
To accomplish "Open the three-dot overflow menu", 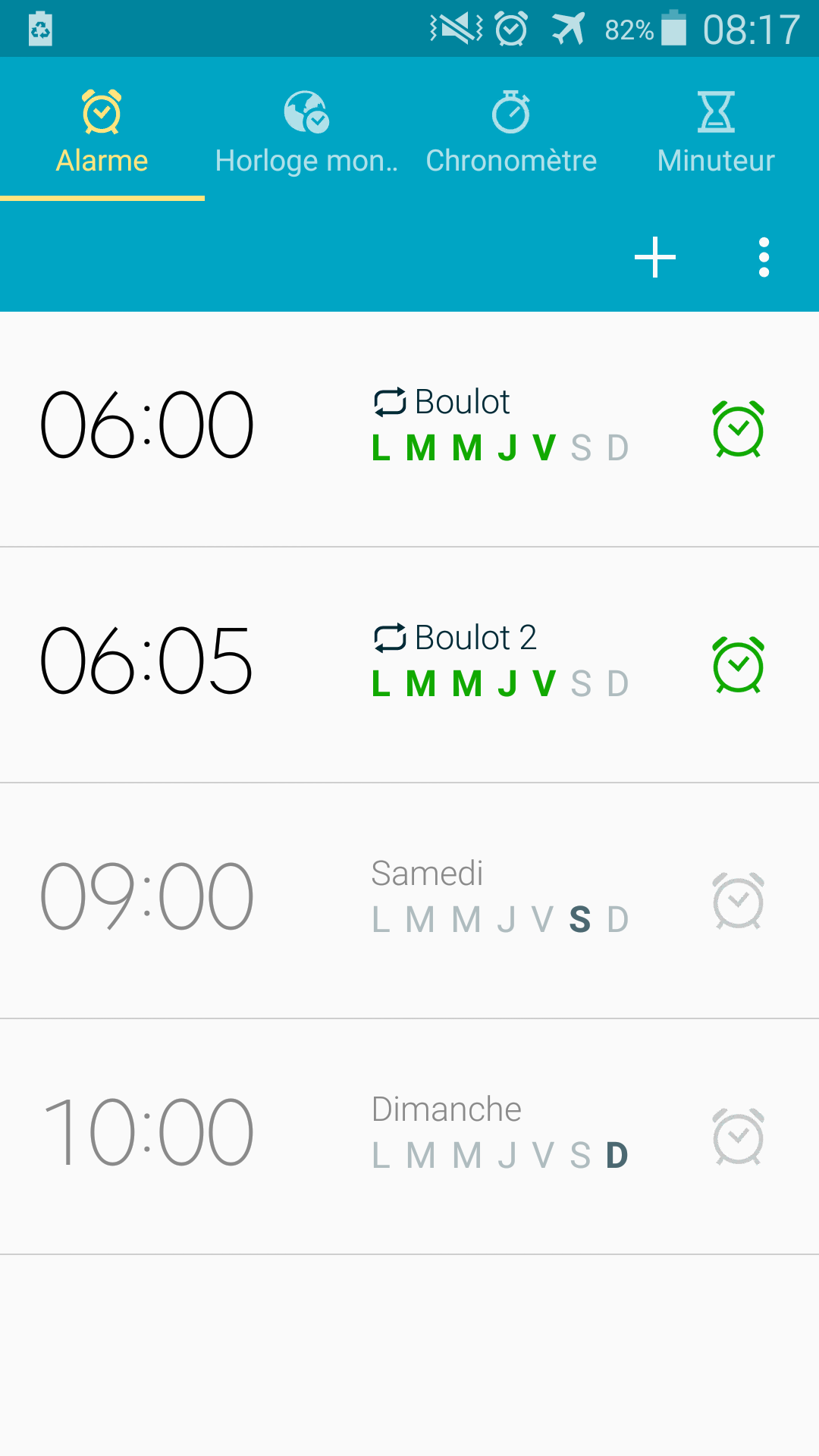I will (764, 257).
